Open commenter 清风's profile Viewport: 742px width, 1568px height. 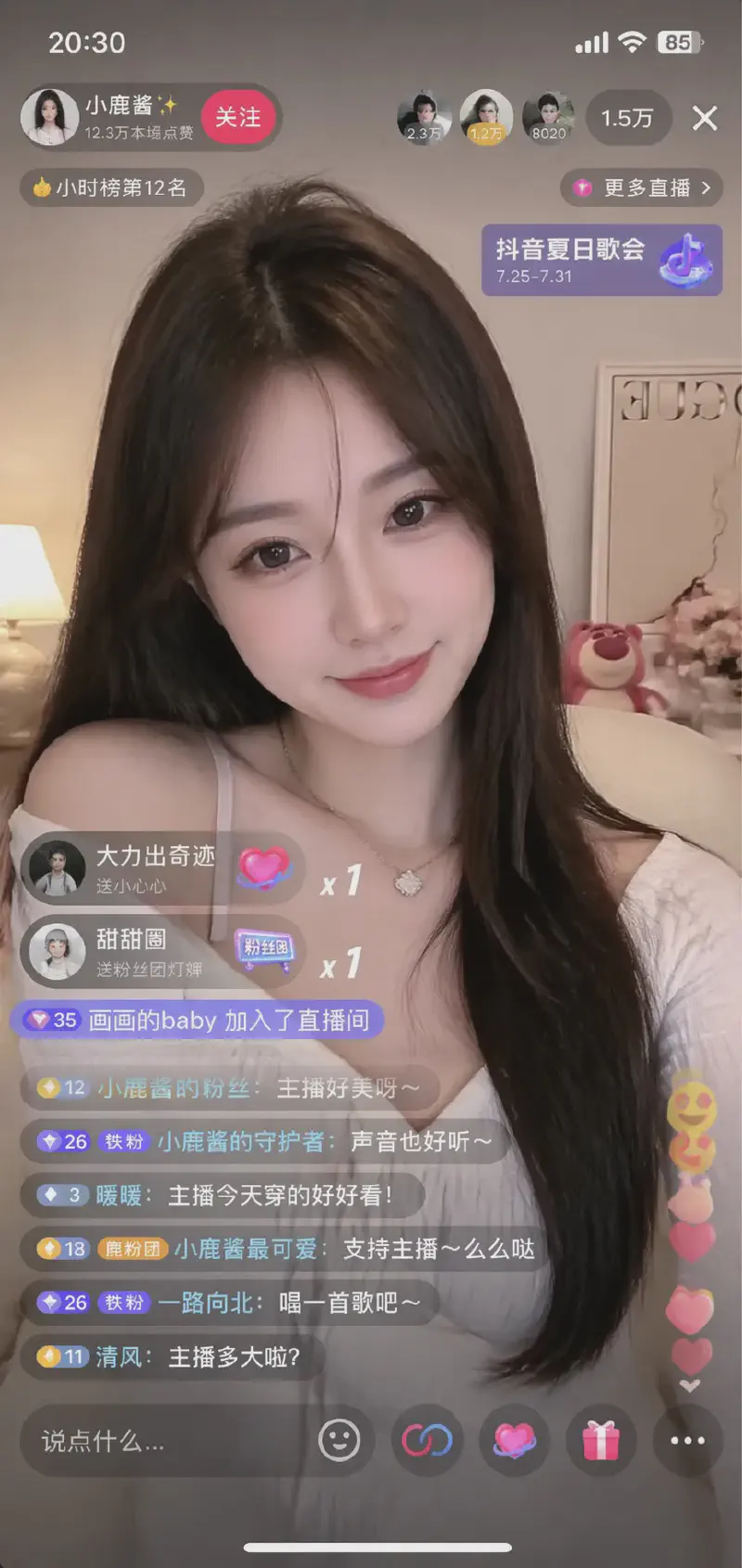coord(118,1356)
